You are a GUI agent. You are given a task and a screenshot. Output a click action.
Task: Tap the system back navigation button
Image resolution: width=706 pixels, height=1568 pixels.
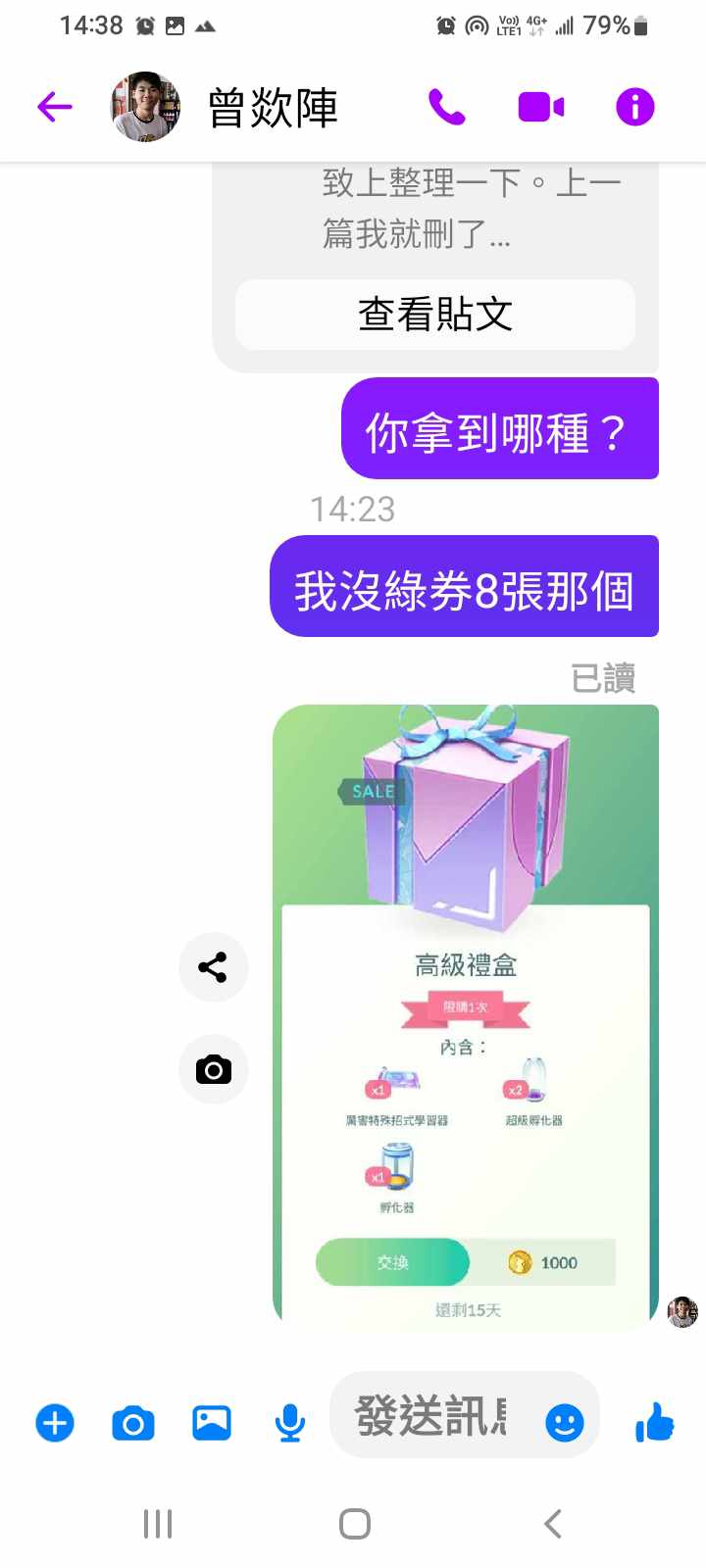point(553,1524)
